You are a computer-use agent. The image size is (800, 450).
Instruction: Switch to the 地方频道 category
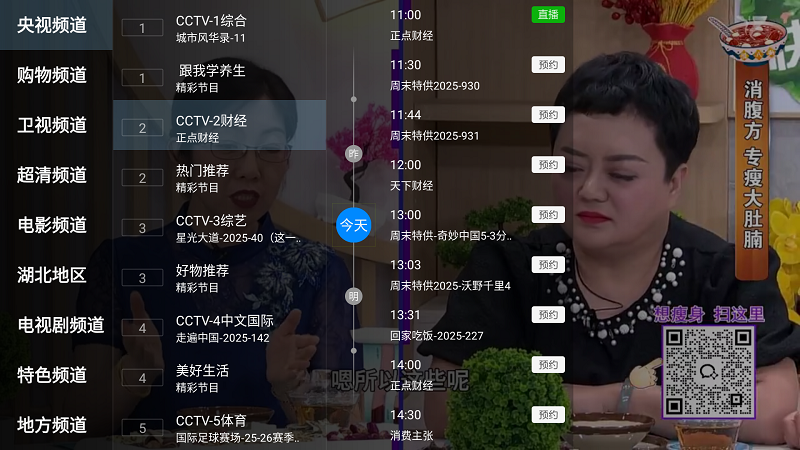[x=52, y=425]
